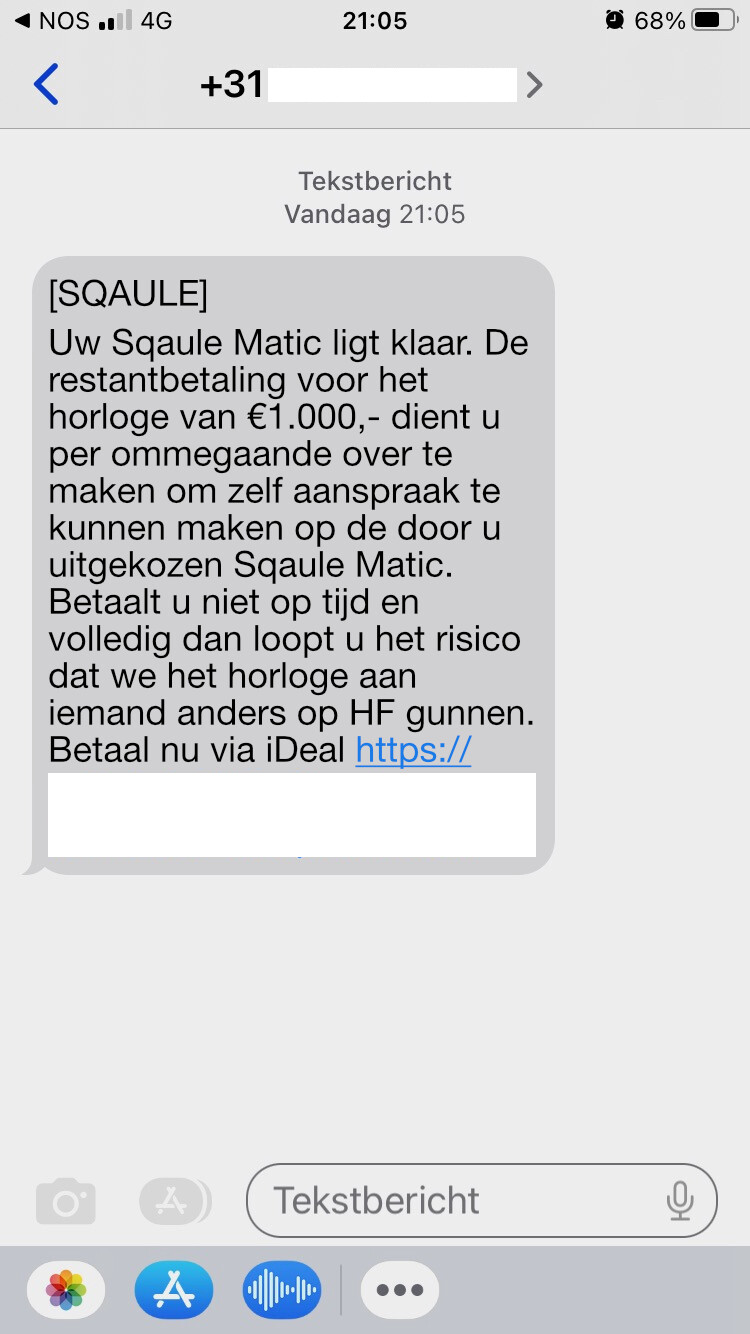The width and height of the screenshot is (750, 1334).
Task: Return to the previous app NOS
Action: point(53,20)
